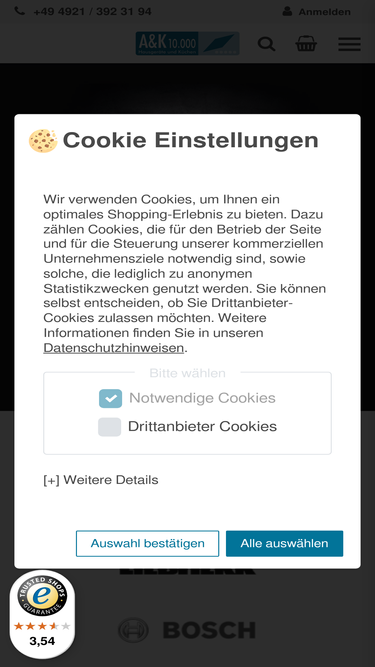
Task: Accept all cookies via Alle auswählen
Action: 284,543
